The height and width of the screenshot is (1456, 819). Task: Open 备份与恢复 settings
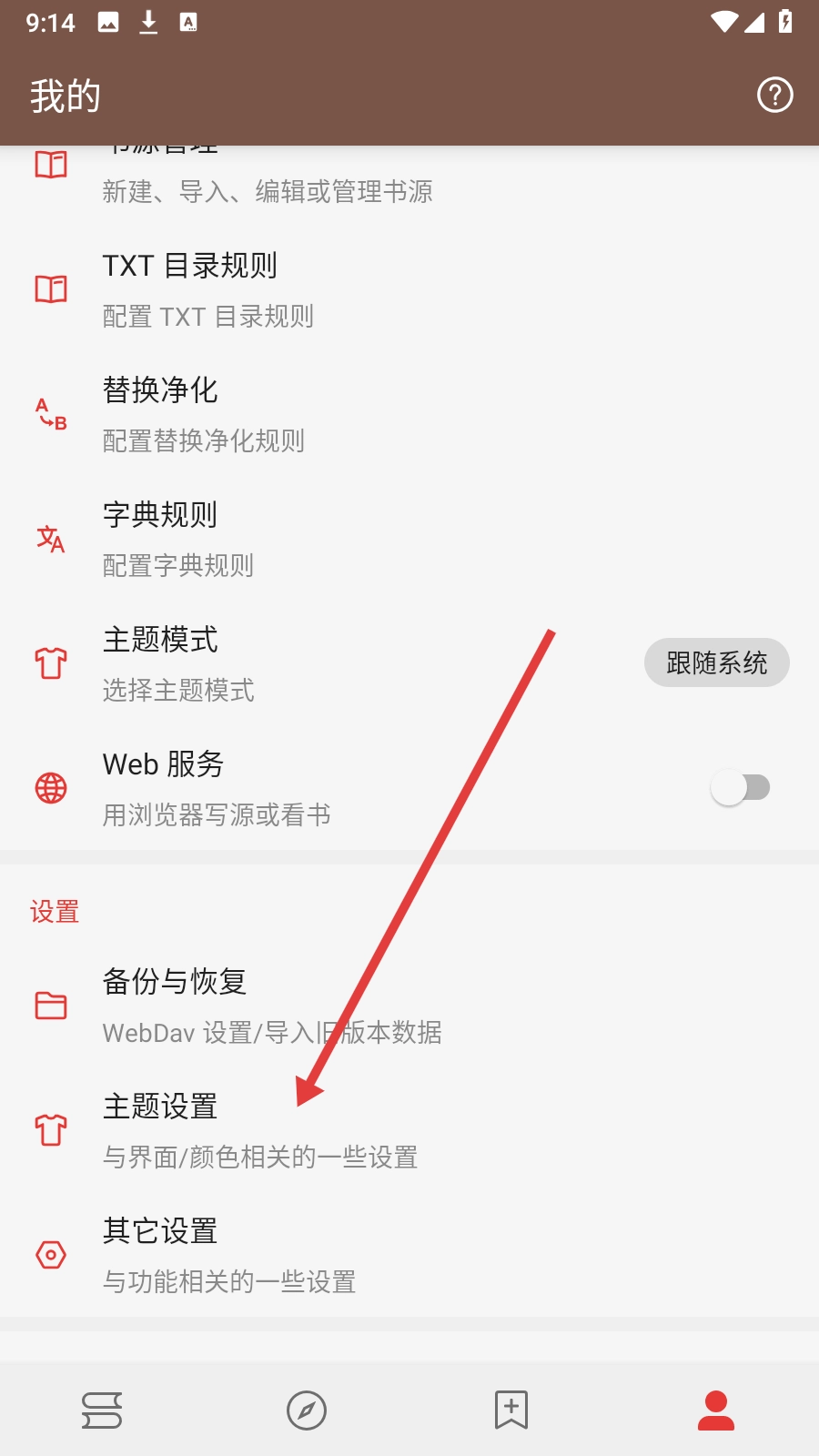[273, 1006]
